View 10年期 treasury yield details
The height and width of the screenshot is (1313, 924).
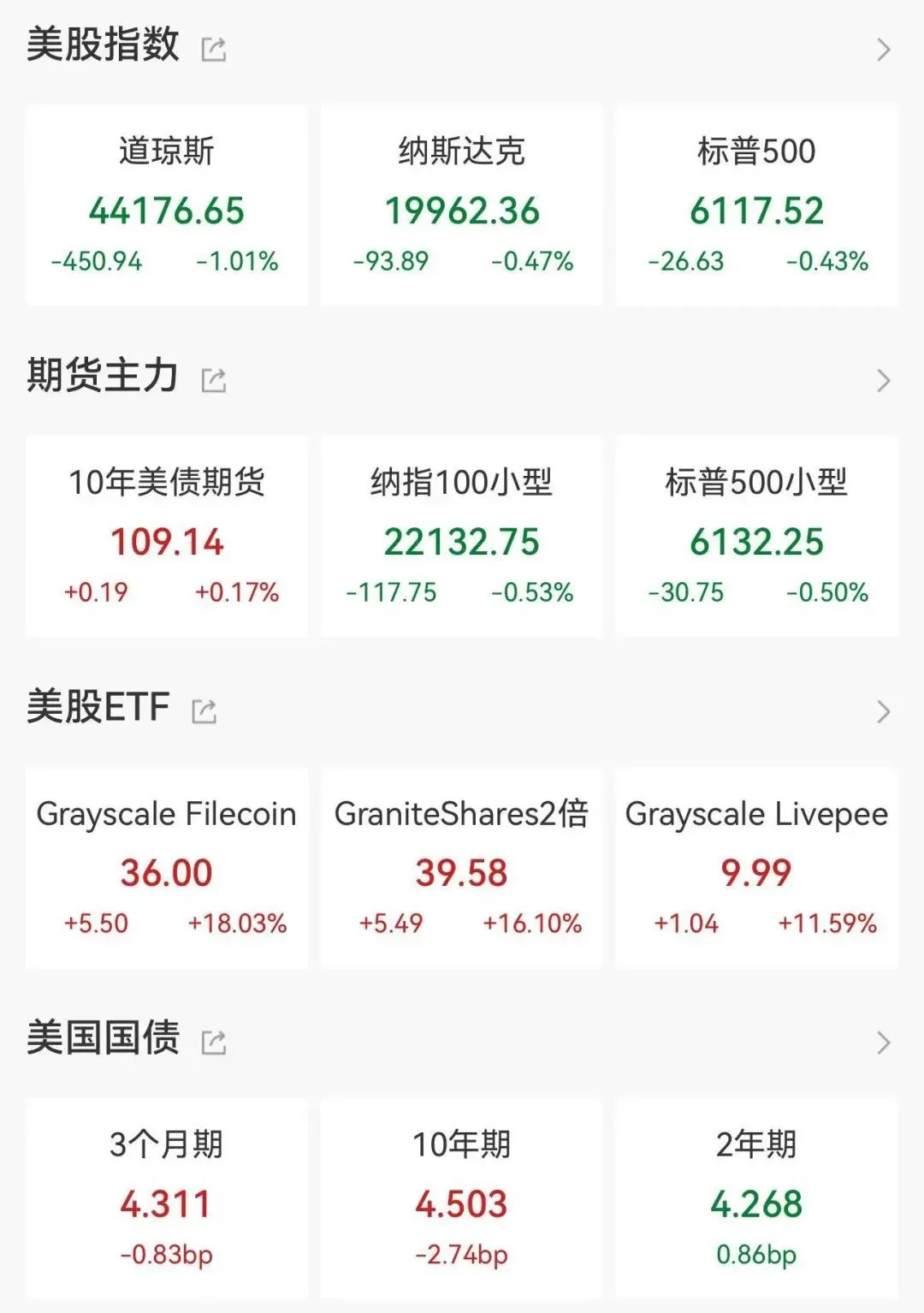(x=462, y=1198)
